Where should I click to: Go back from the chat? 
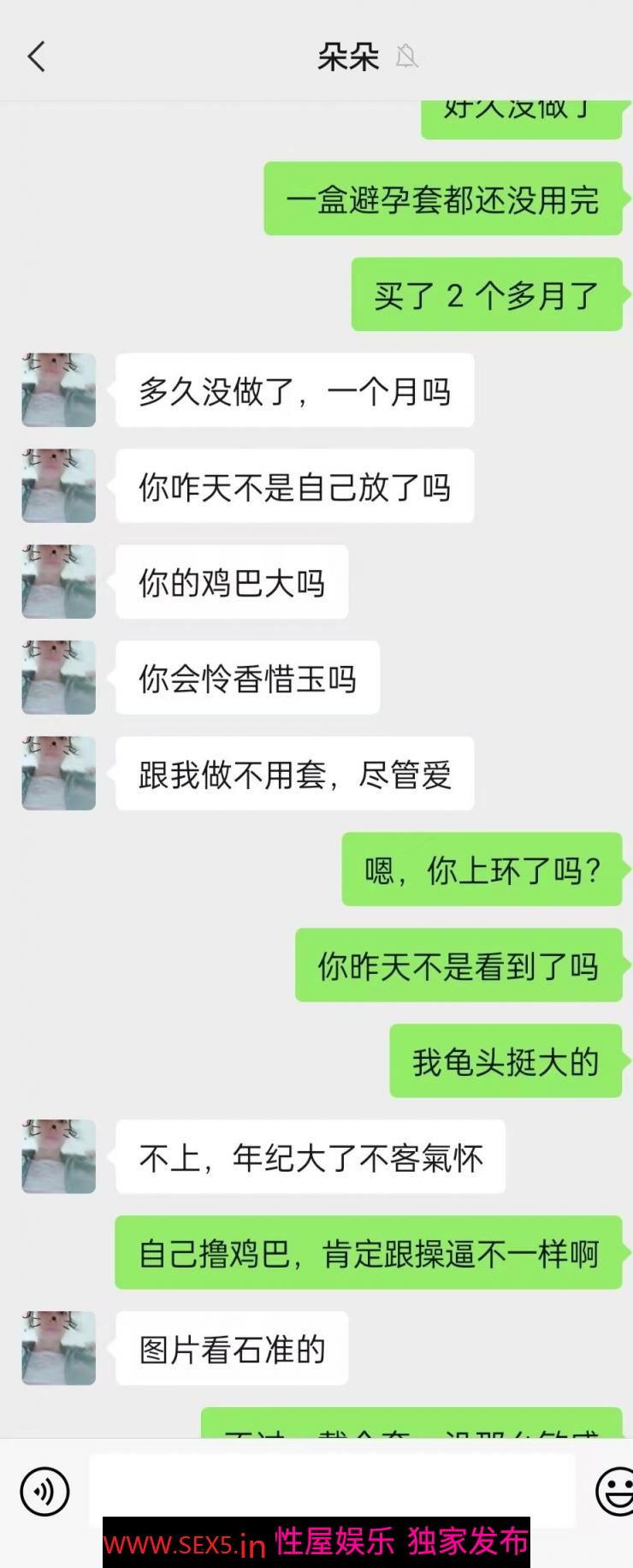(x=36, y=57)
